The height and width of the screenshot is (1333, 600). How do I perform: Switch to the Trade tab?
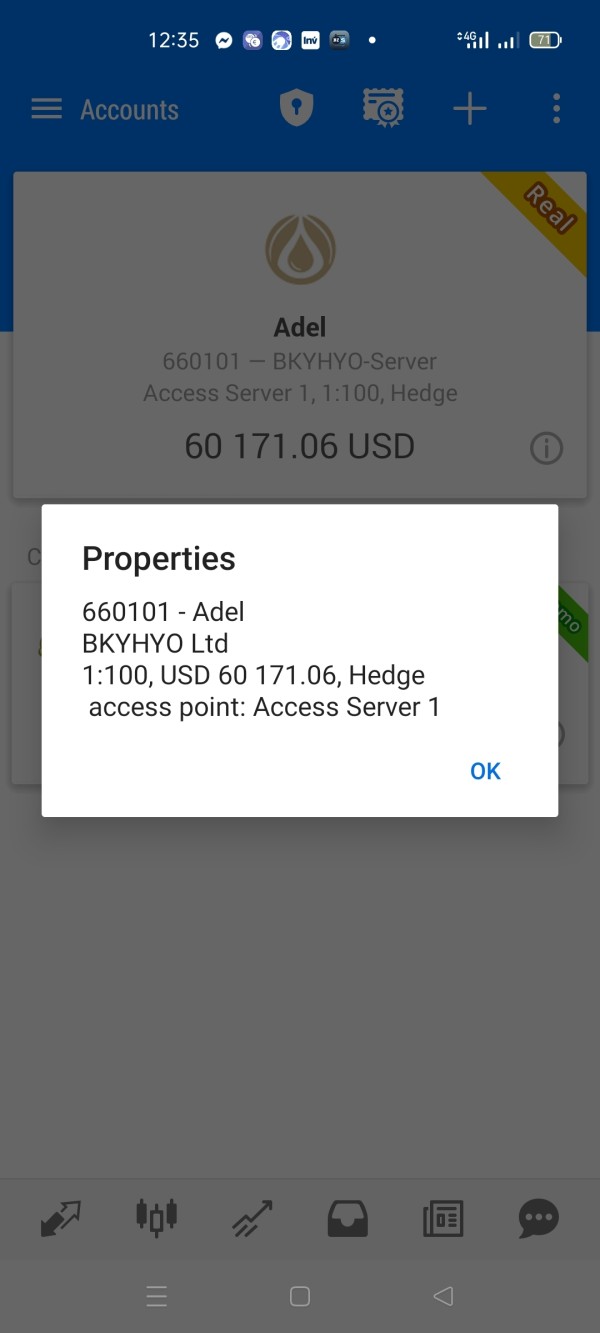point(252,1218)
